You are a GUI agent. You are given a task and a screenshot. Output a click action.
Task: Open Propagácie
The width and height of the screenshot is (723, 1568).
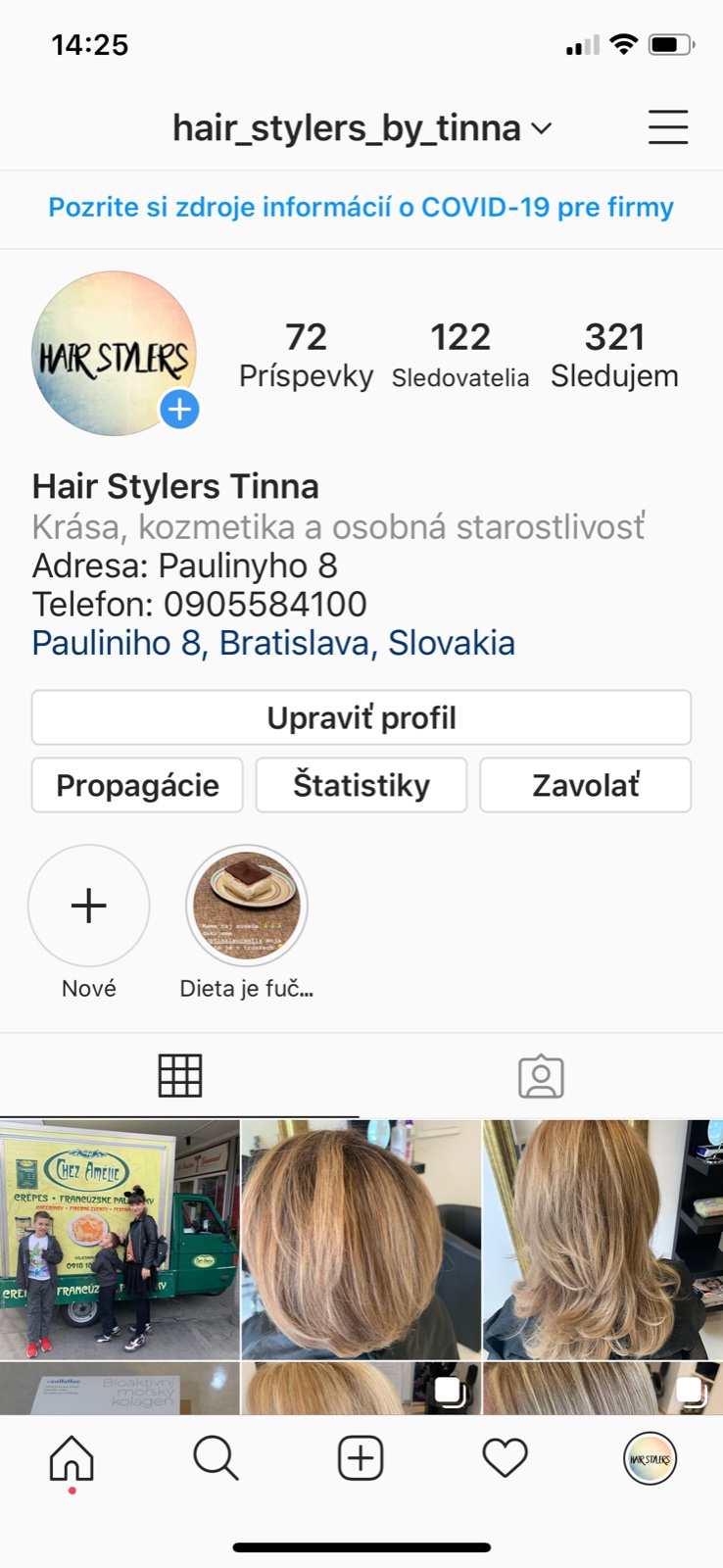pyautogui.click(x=137, y=785)
